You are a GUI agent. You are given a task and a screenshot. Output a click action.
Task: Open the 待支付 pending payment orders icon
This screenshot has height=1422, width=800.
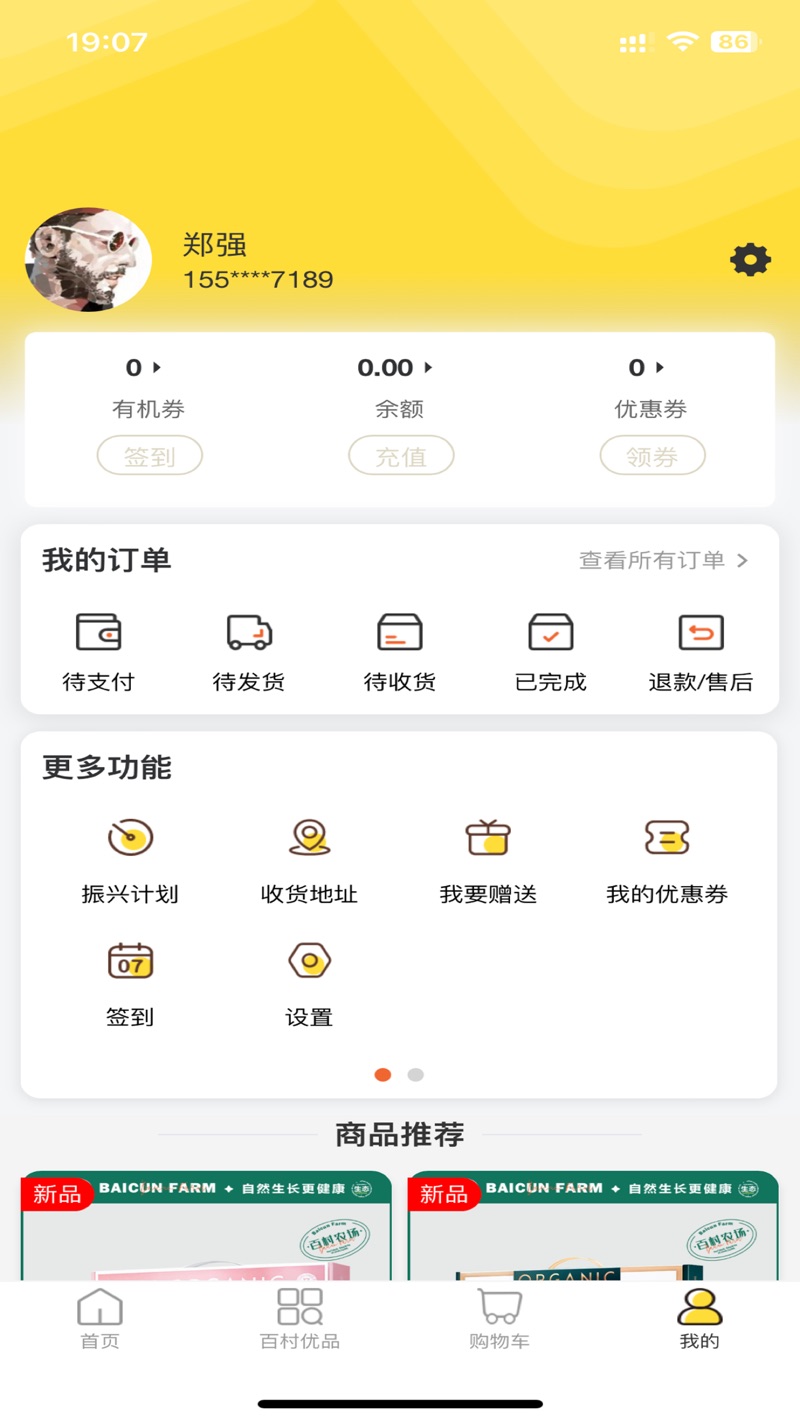98,632
